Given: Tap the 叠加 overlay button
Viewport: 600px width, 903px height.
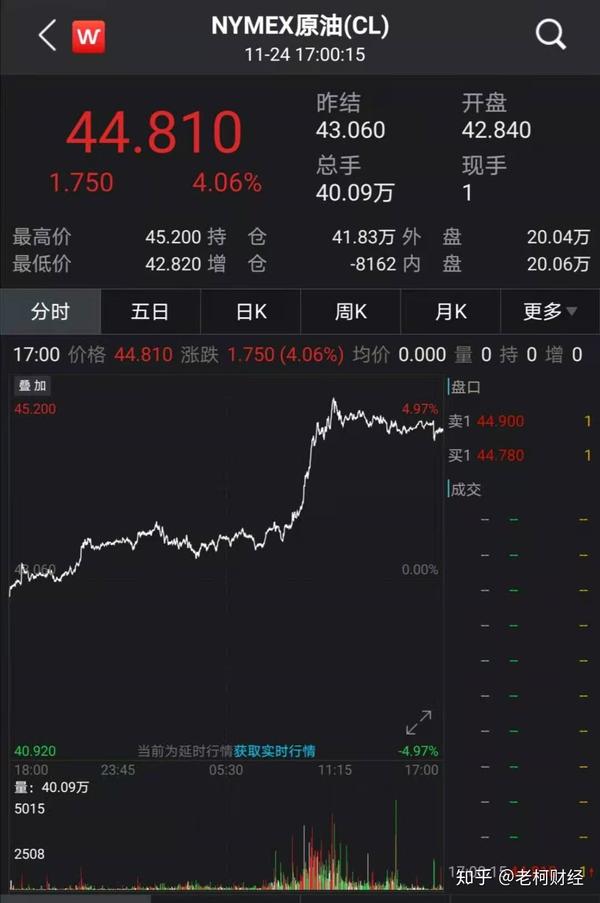Looking at the screenshot, I should 32,386.
